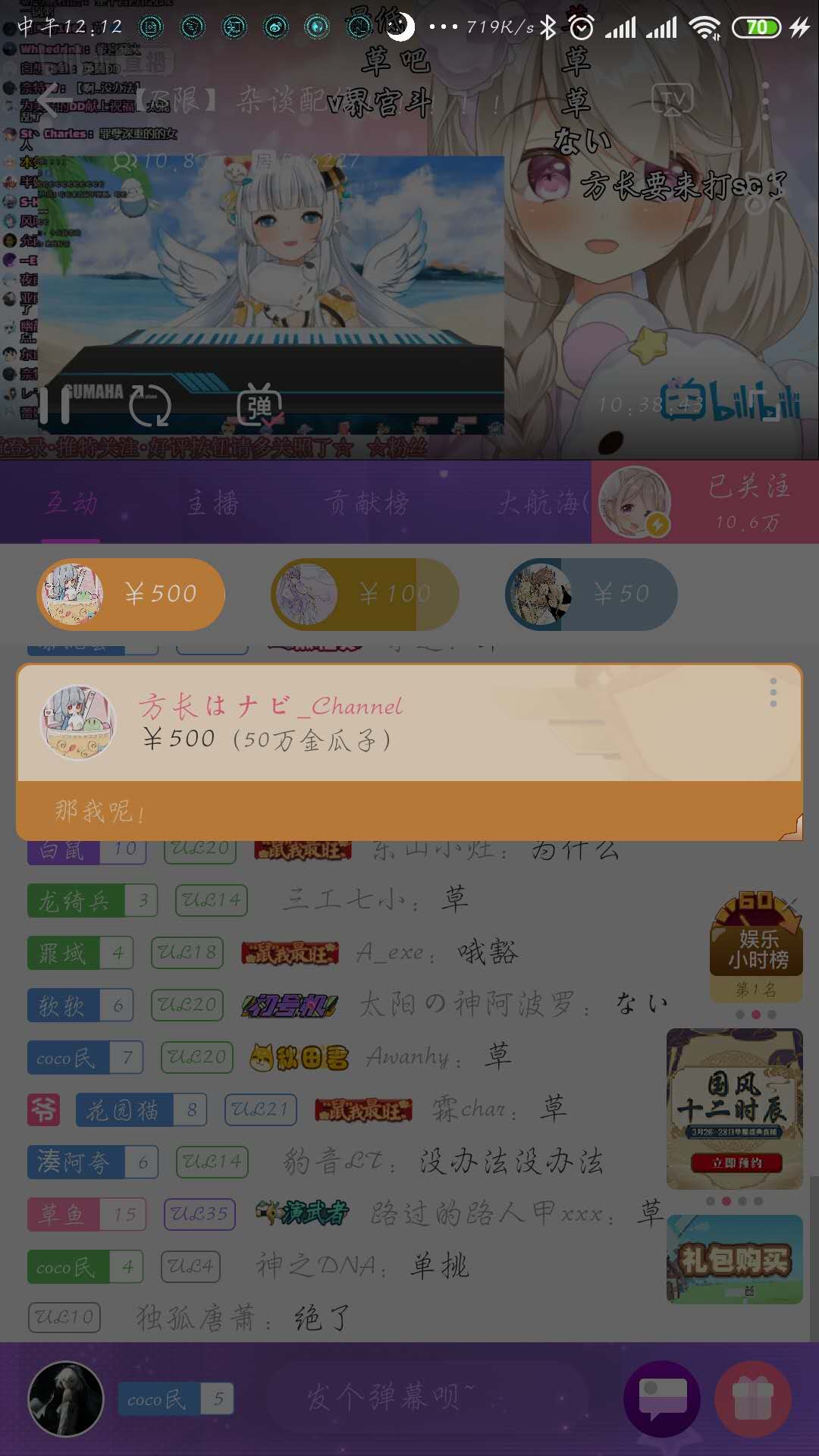Open the 娱乐小时榜 ranking
Viewport: 819px width, 1456px height.
click(756, 944)
